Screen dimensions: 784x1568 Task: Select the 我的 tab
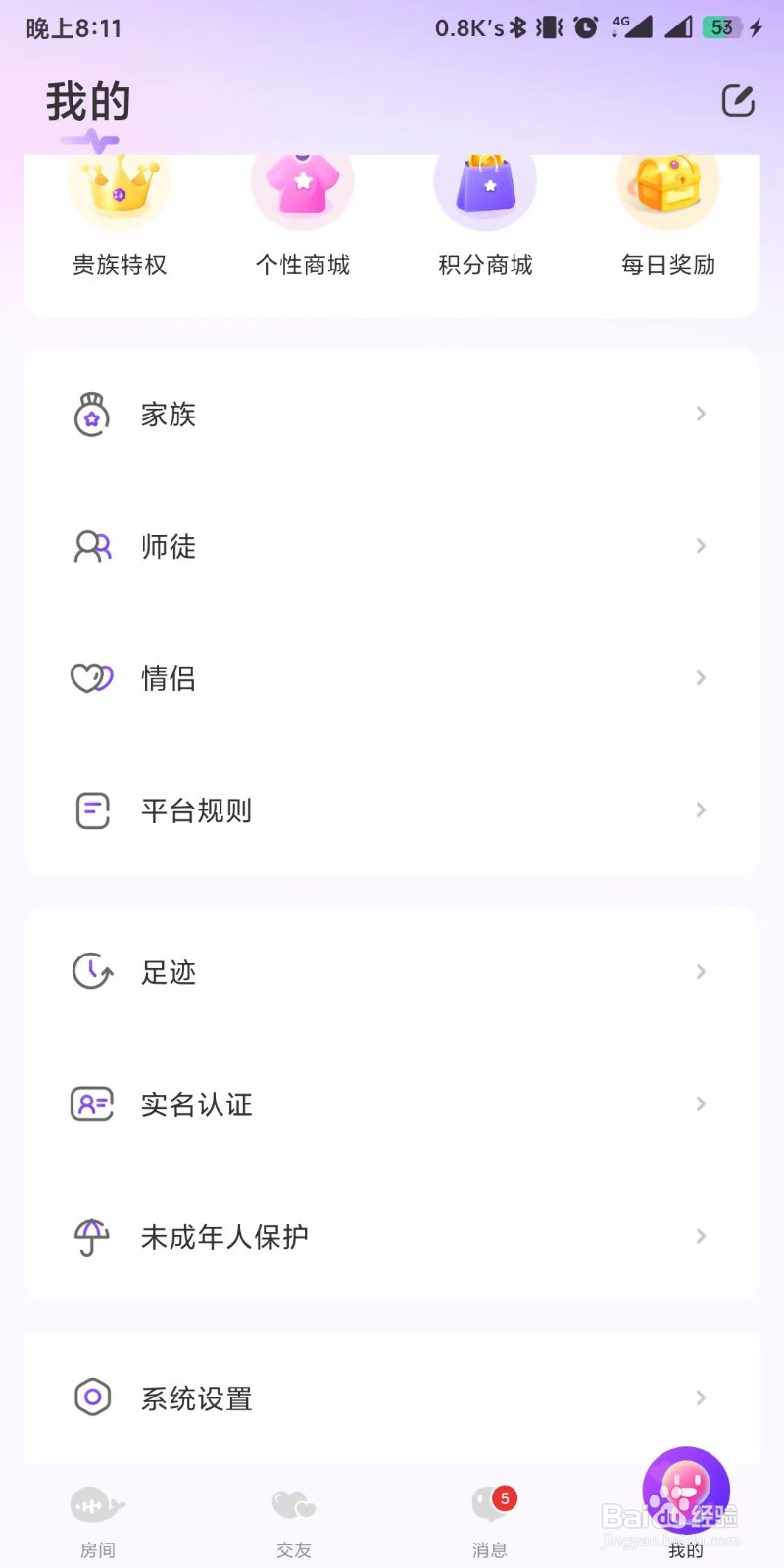[x=686, y=1504]
